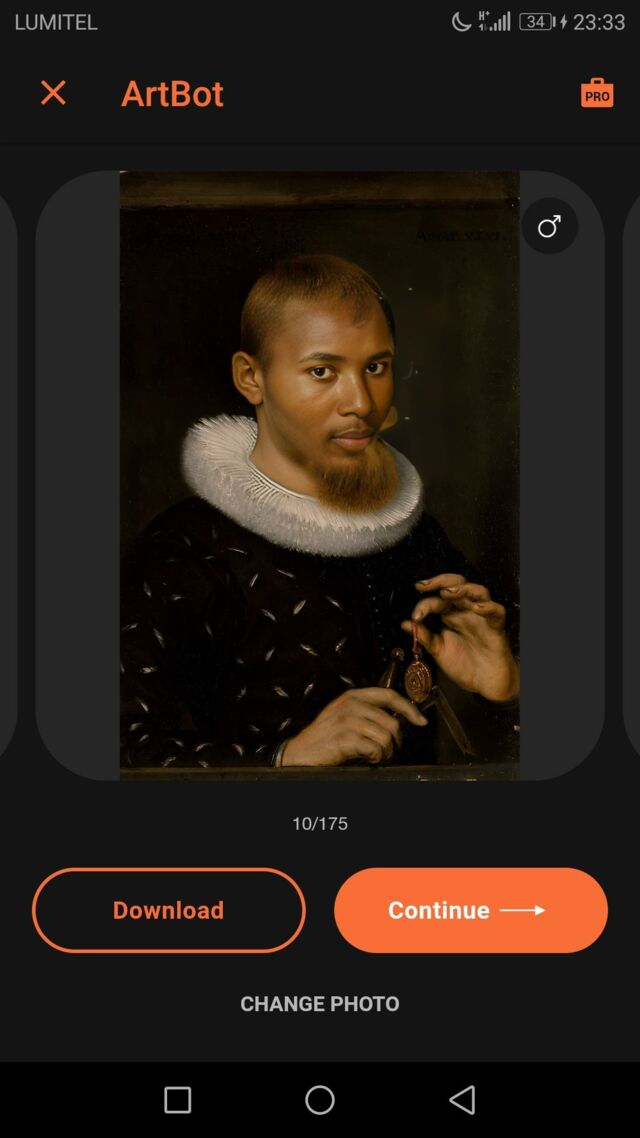Open the recent apps overview
Viewport: 640px width, 1138px height.
click(177, 1100)
